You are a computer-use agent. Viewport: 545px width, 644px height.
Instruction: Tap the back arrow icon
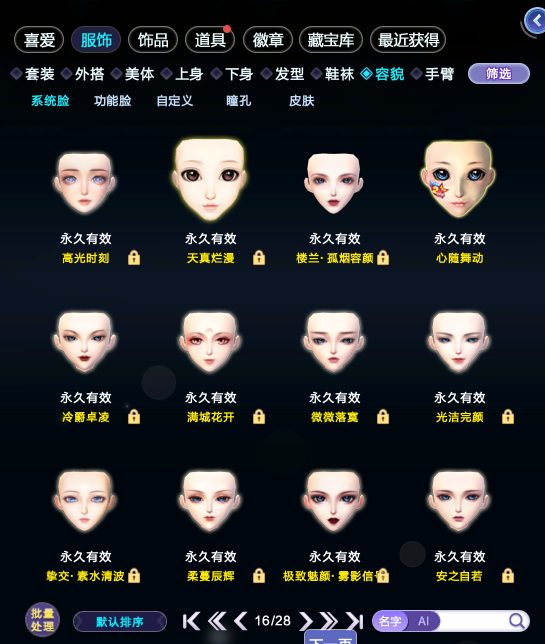tap(536, 21)
